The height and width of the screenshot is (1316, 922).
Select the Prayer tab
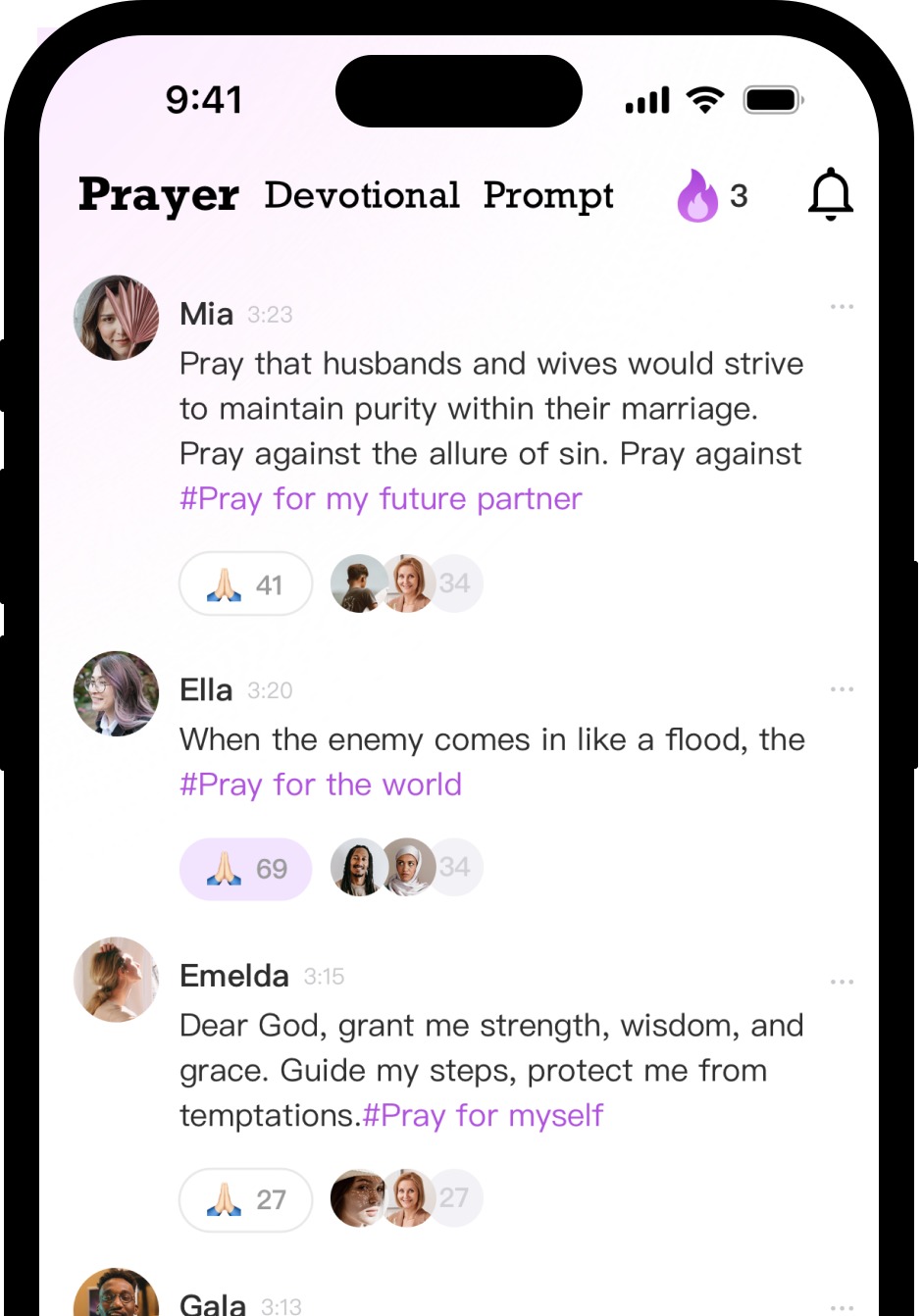tap(158, 195)
